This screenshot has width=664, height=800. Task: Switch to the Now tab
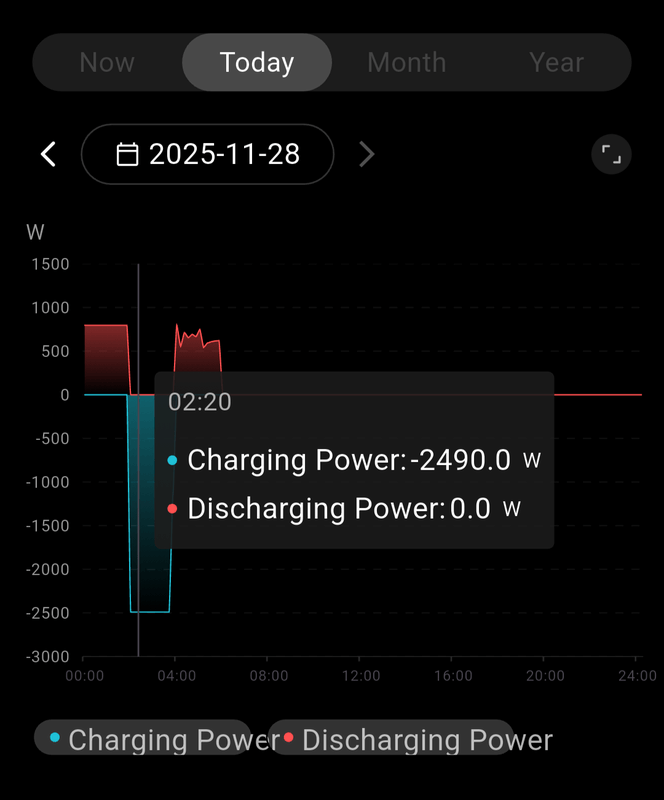pyautogui.click(x=107, y=62)
